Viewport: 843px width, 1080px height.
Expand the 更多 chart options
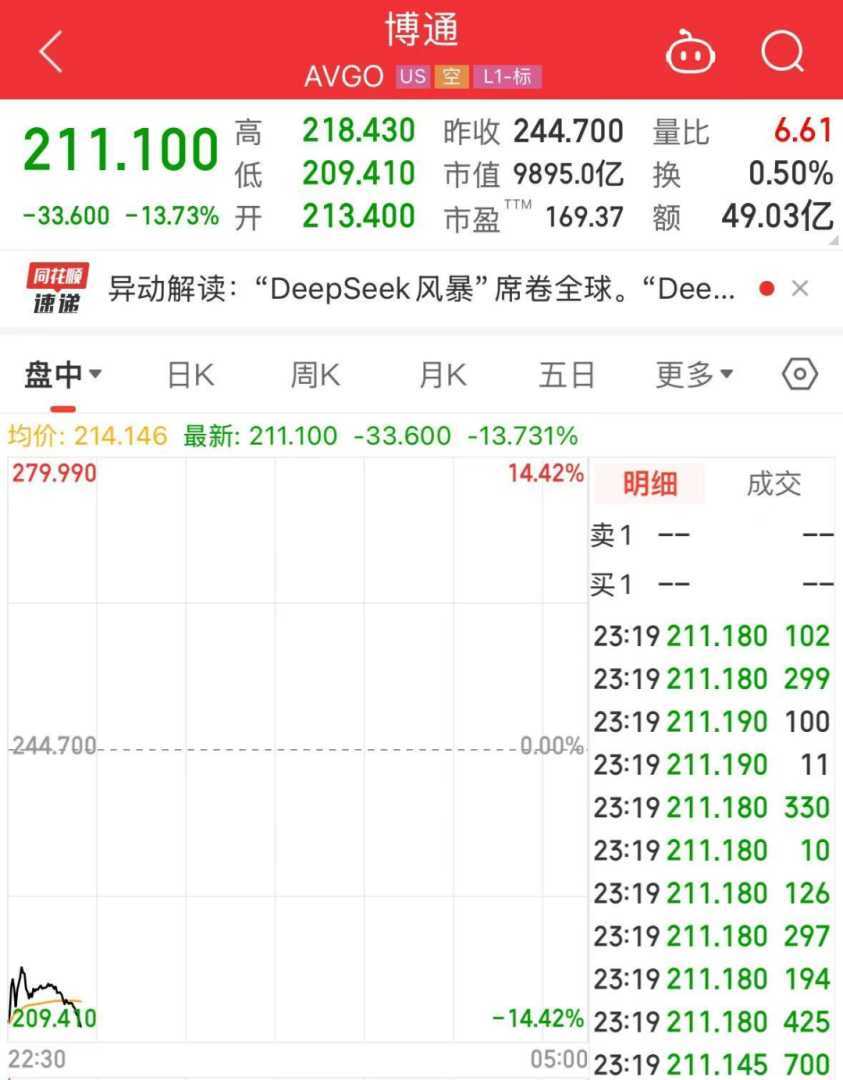click(694, 375)
